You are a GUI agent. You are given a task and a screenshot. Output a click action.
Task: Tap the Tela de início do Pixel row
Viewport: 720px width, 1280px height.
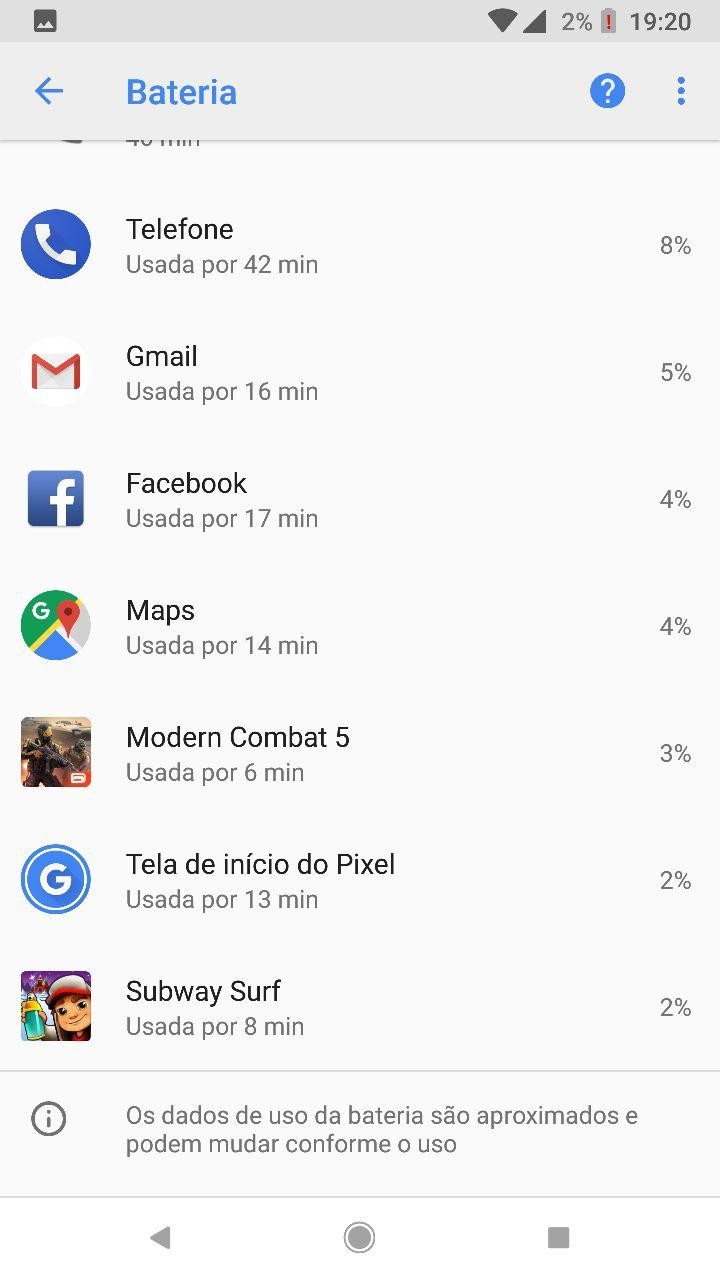360,881
